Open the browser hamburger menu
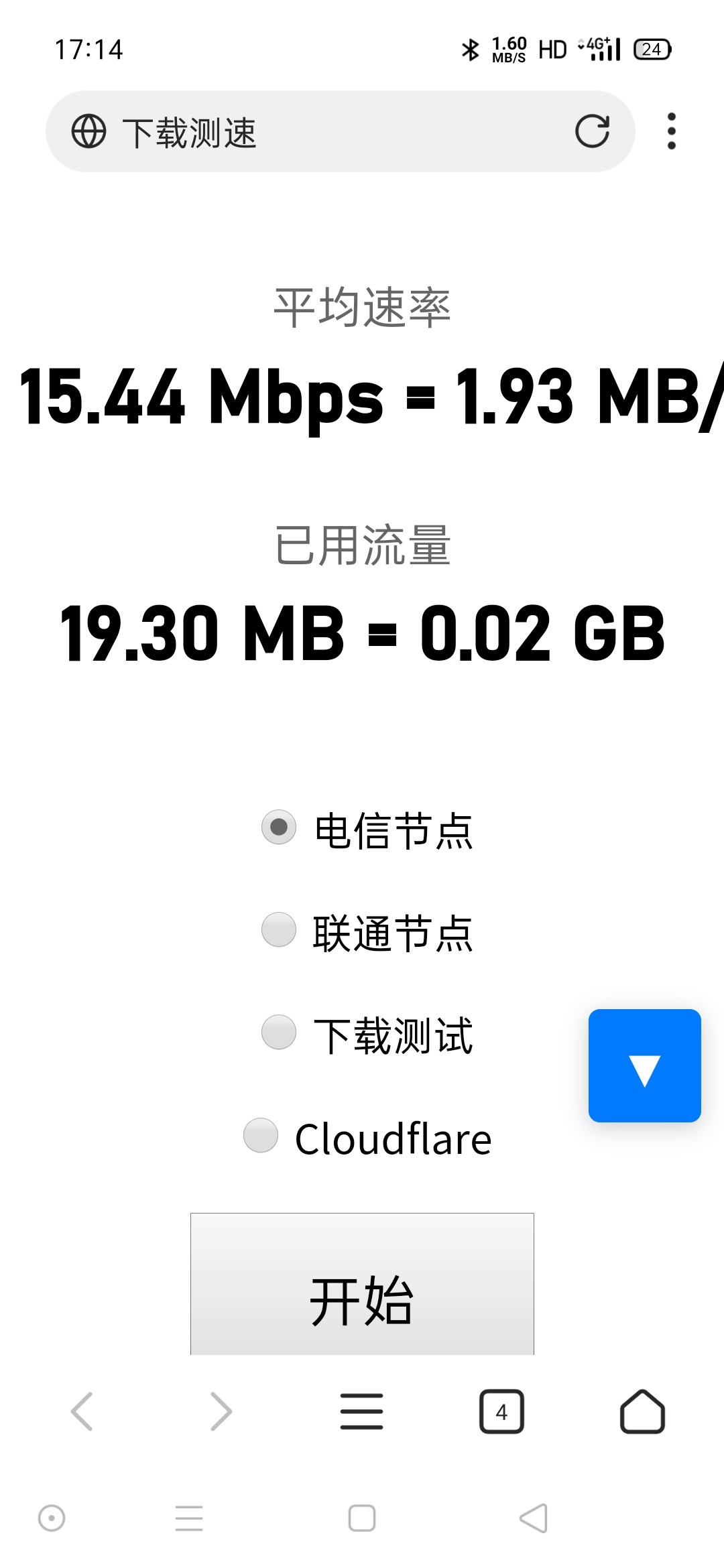The width and height of the screenshot is (724, 1568). (x=361, y=1411)
